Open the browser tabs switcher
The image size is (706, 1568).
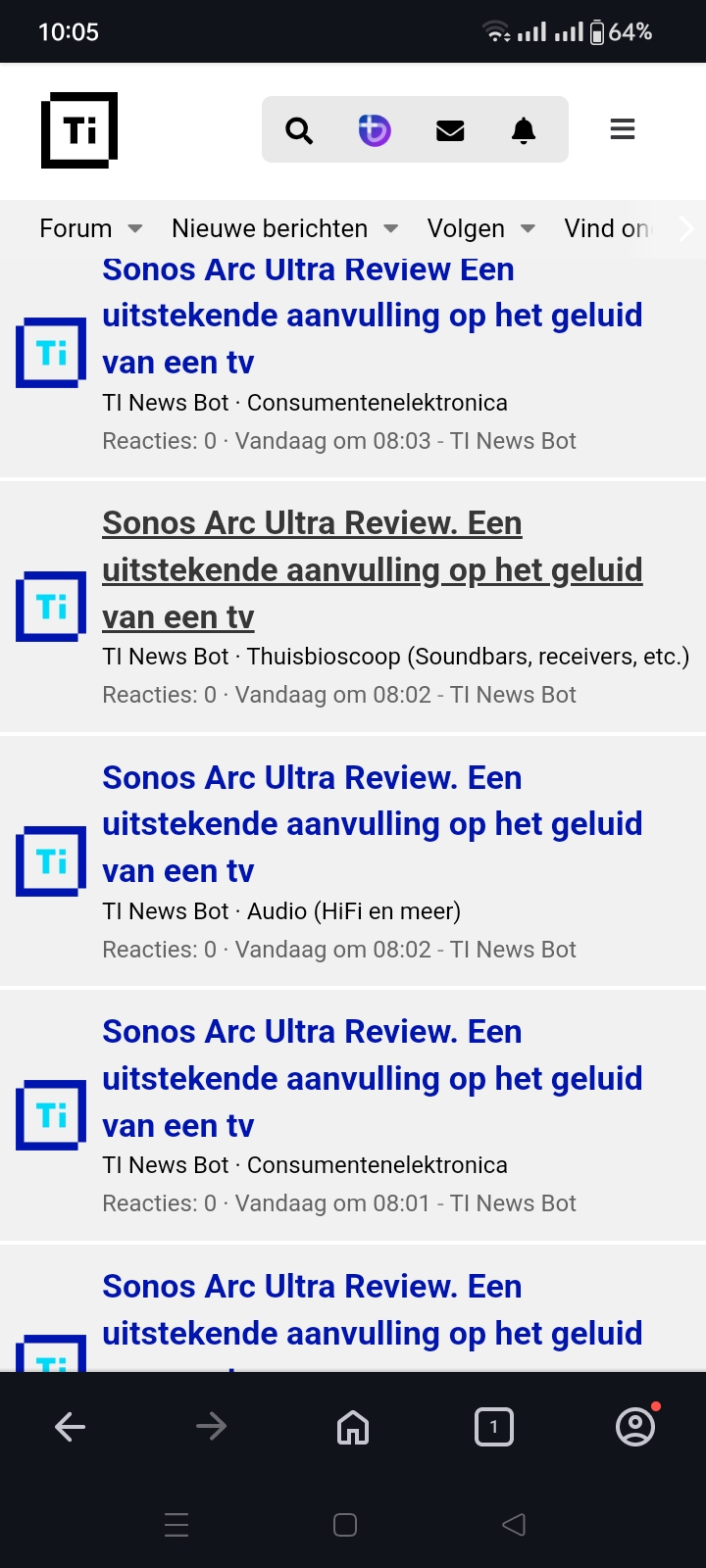[494, 1427]
